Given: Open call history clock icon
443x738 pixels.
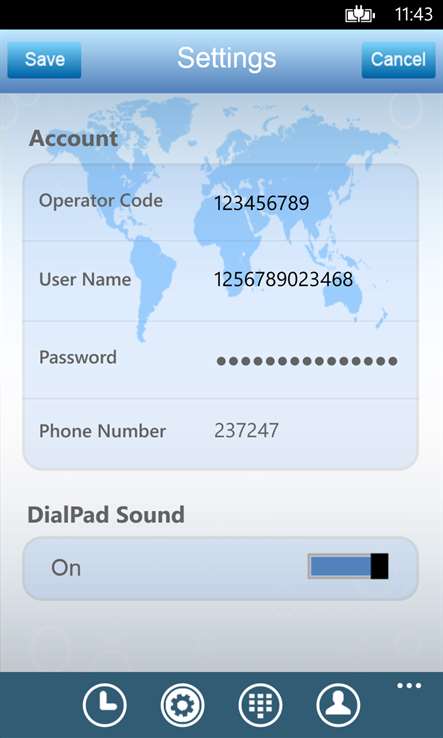Looking at the screenshot, I should tap(105, 706).
